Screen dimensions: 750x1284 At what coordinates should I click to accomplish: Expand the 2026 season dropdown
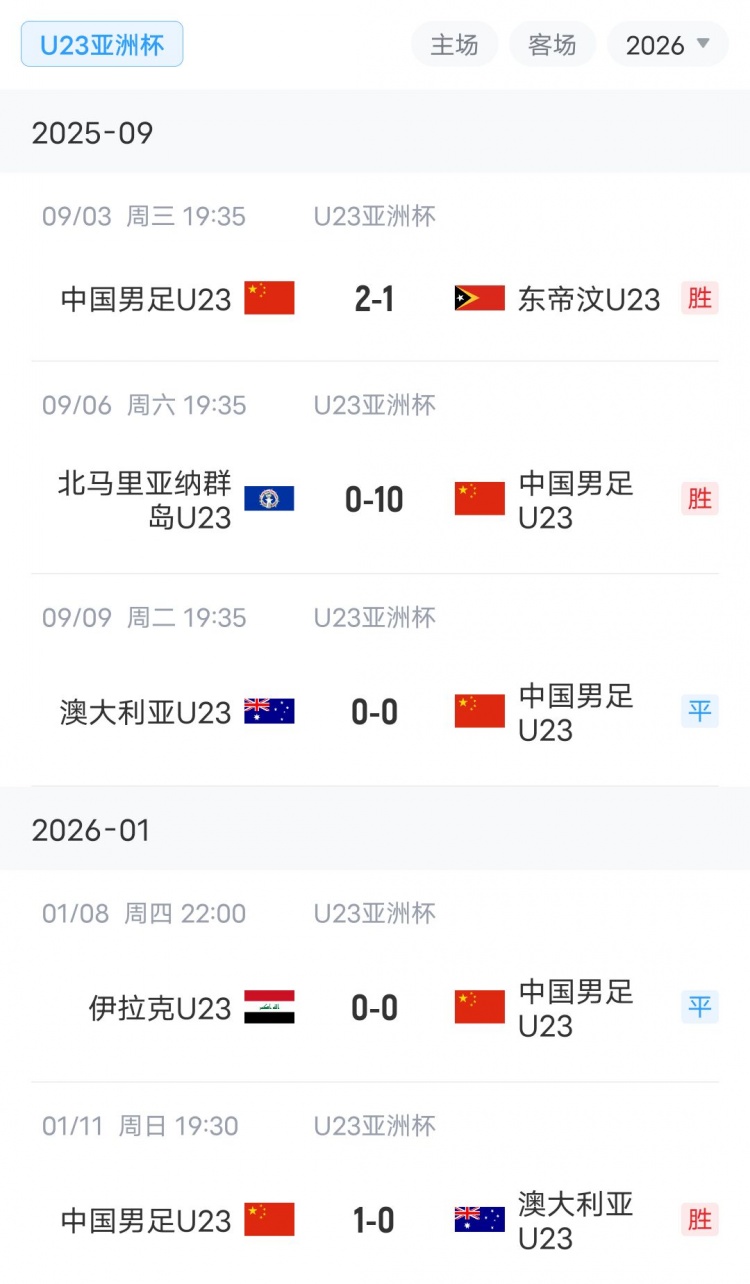pyautogui.click(x=667, y=45)
